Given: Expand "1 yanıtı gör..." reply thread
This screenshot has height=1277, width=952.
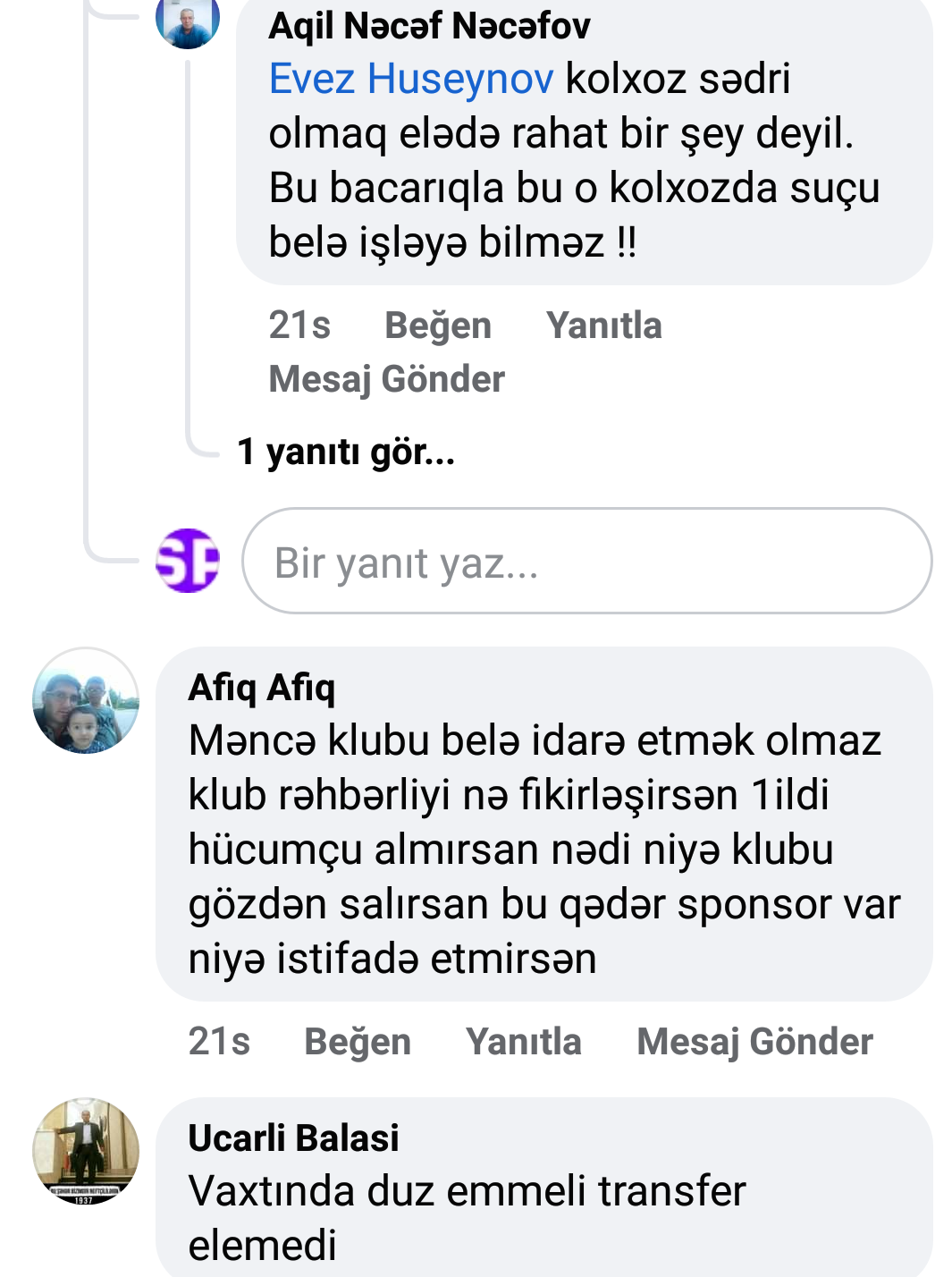Looking at the screenshot, I should tap(346, 452).
